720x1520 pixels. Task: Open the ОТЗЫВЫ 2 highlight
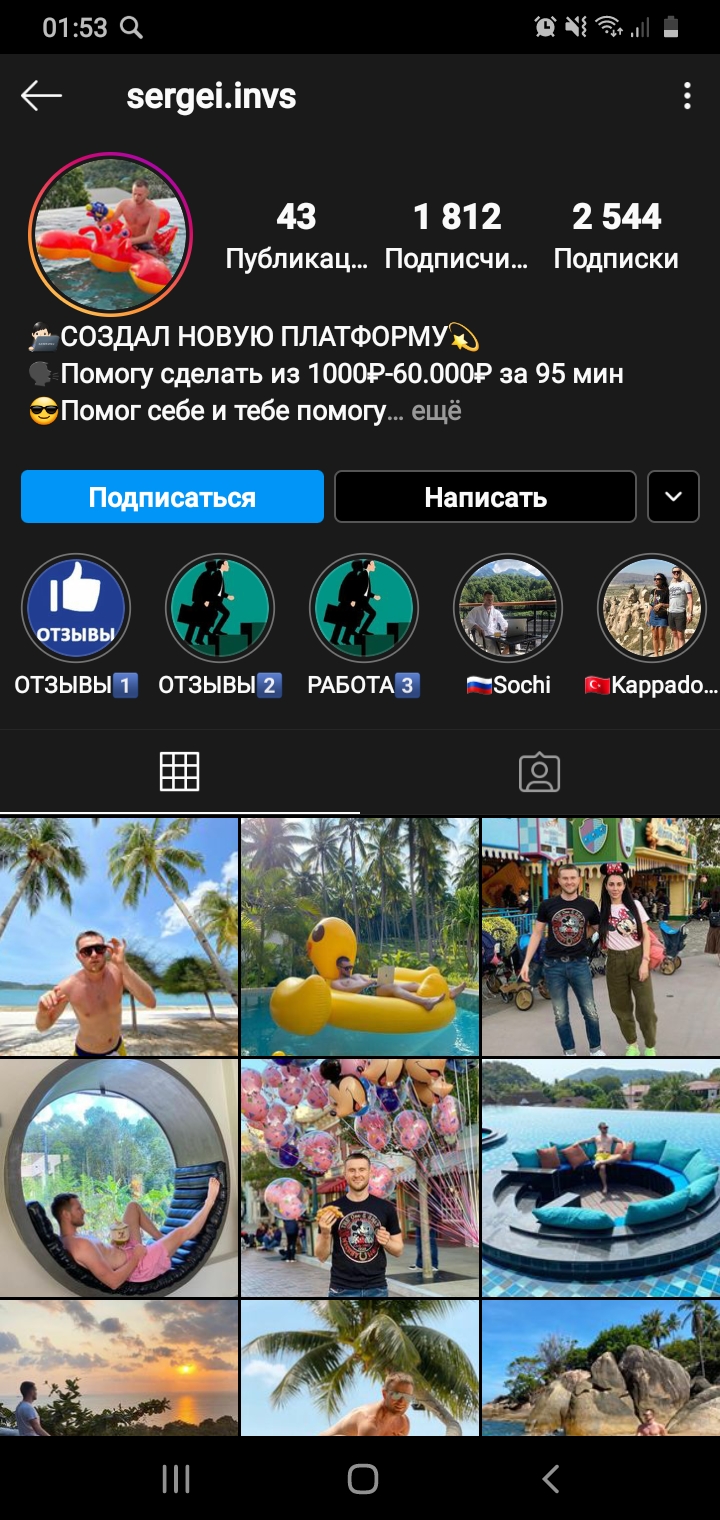coord(220,625)
